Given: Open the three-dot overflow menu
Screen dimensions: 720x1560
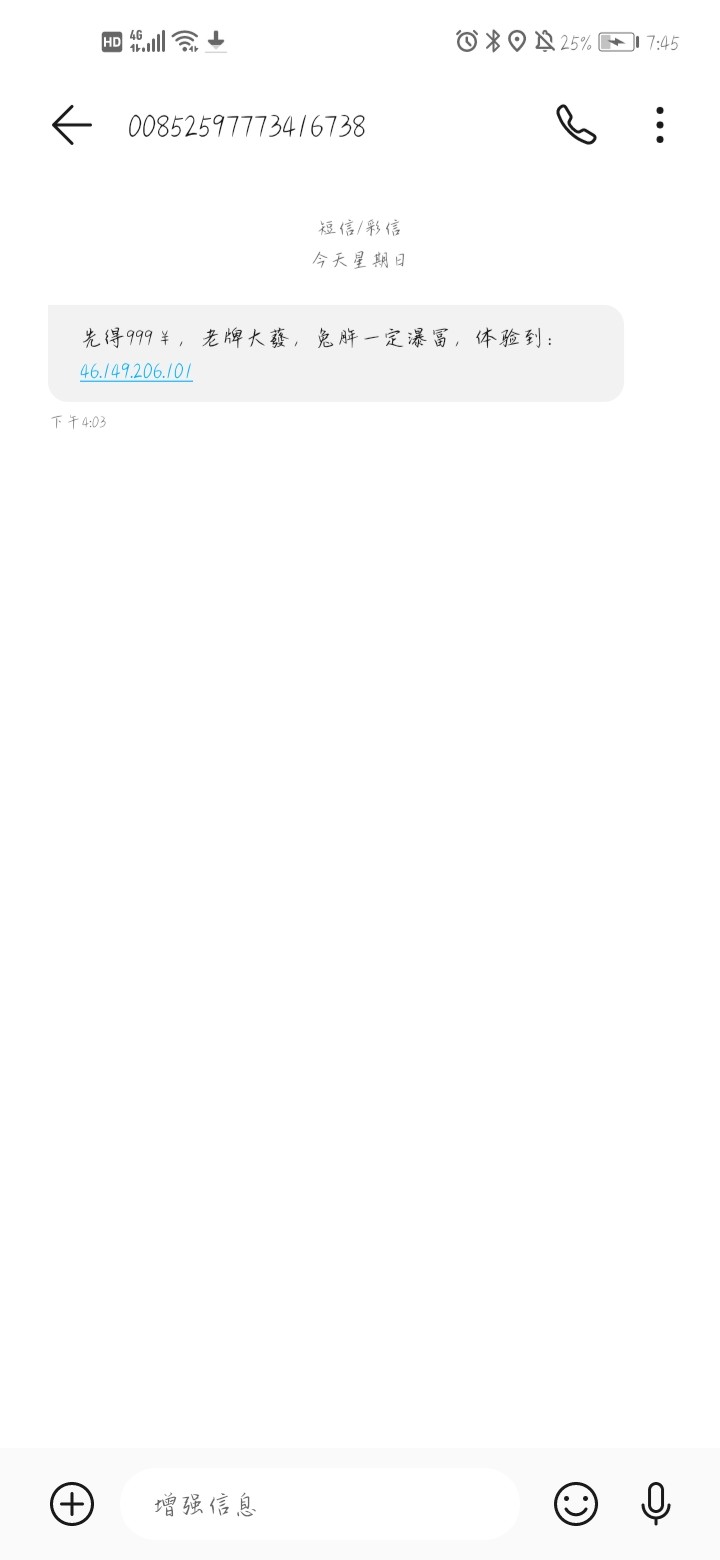Looking at the screenshot, I should pyautogui.click(x=659, y=126).
